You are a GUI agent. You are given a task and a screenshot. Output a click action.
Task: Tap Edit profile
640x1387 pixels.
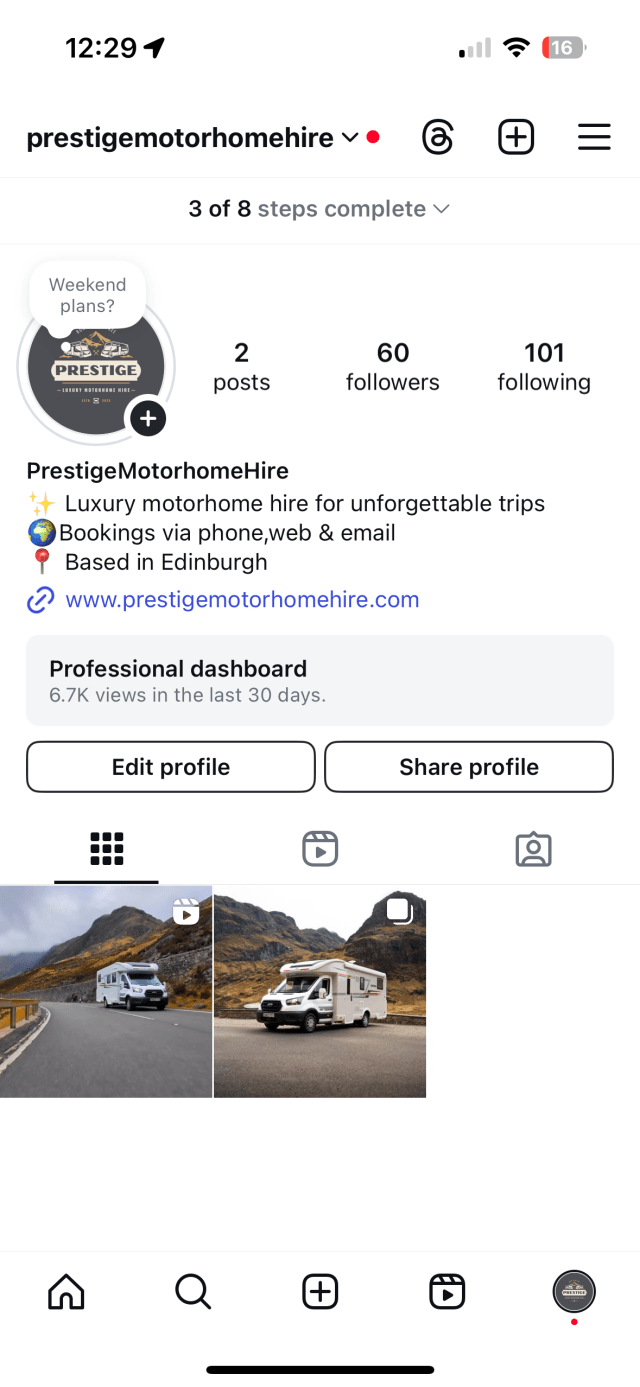pyautogui.click(x=171, y=767)
